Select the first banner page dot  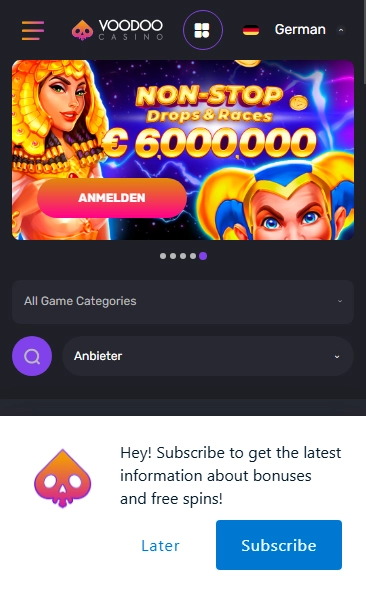pyautogui.click(x=163, y=256)
